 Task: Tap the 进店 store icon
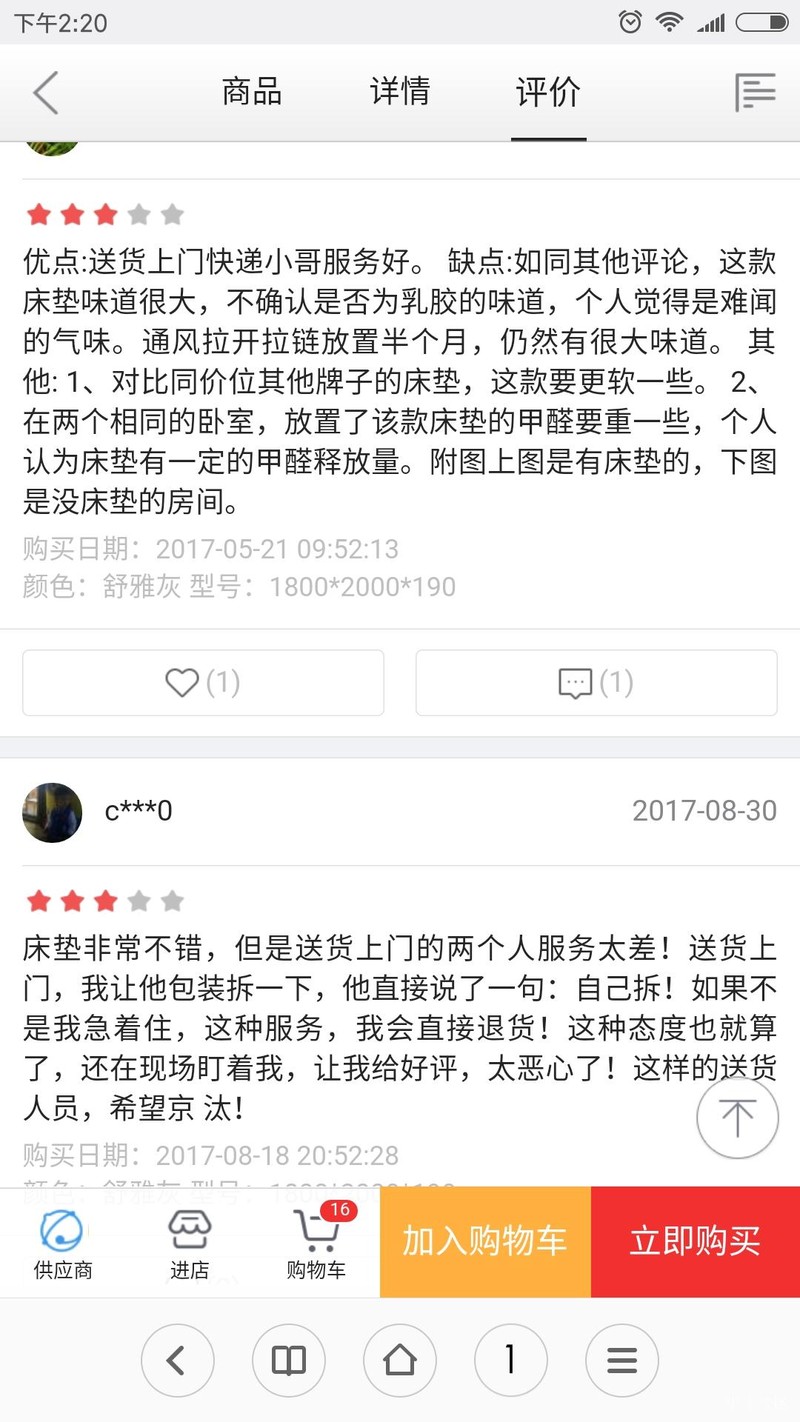[190, 1242]
